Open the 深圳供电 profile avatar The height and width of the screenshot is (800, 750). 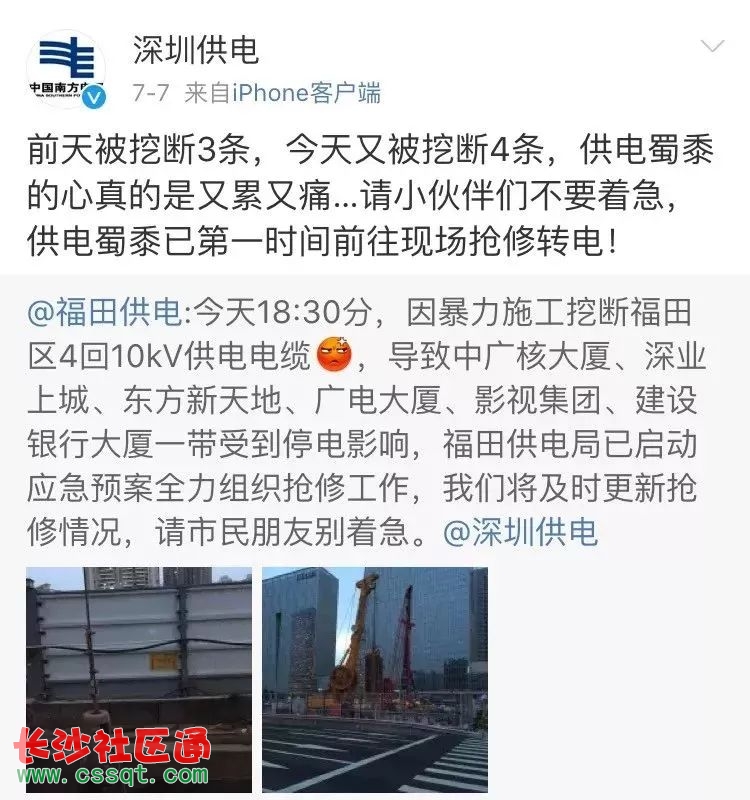(x=66, y=67)
